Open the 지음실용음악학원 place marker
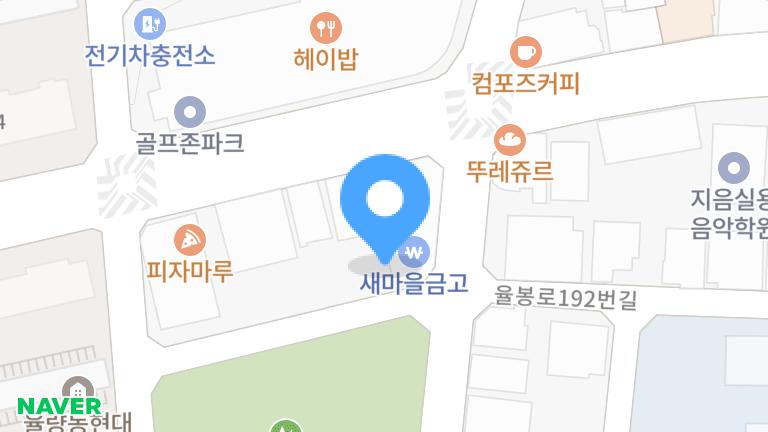 (x=734, y=166)
